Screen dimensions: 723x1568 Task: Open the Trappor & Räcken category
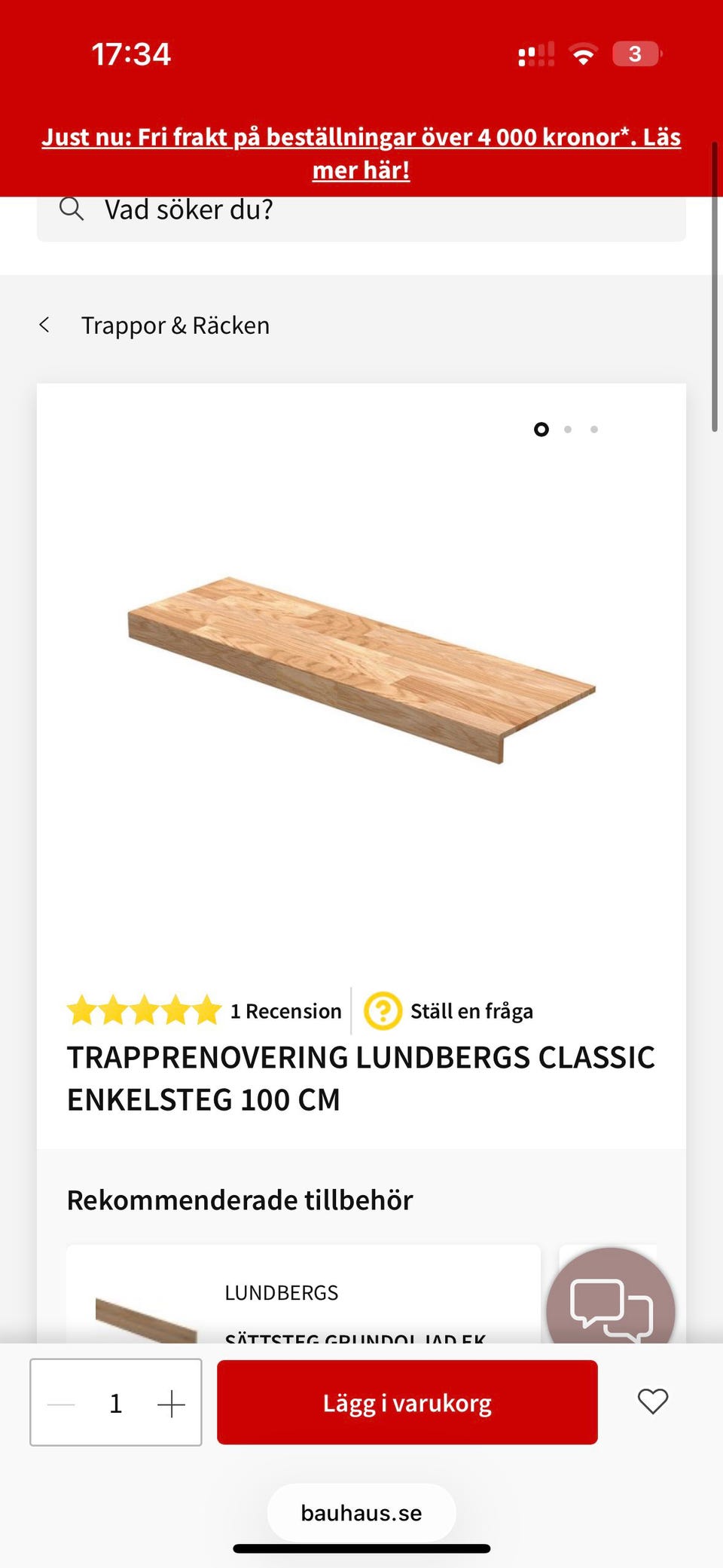point(175,324)
